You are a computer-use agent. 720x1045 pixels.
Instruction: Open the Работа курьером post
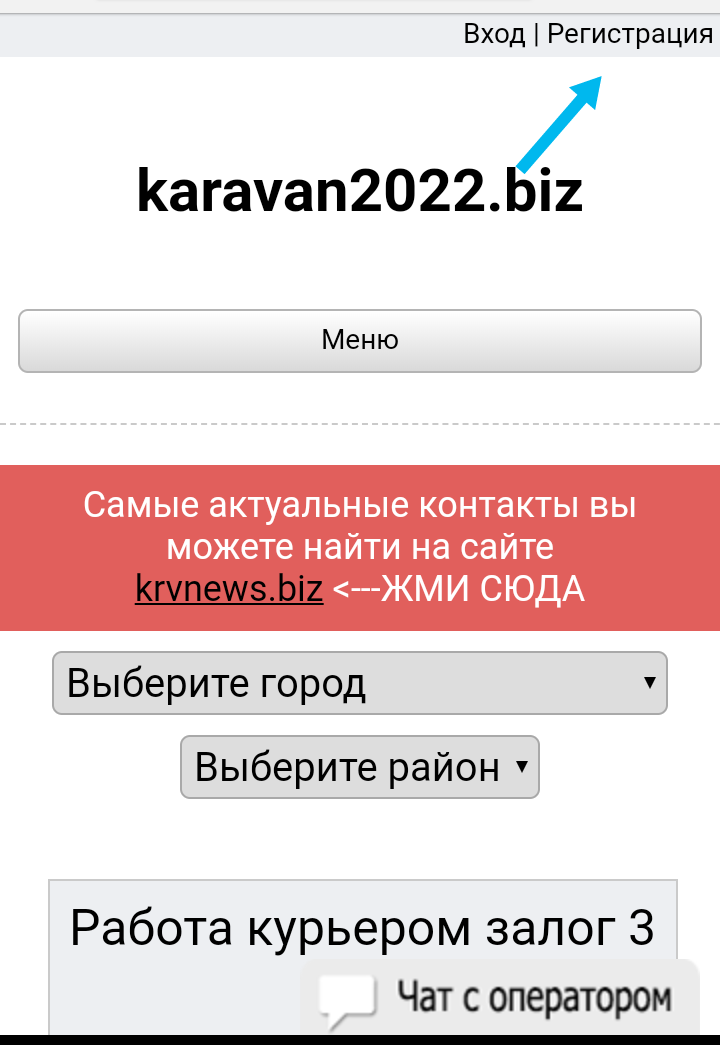point(362,928)
